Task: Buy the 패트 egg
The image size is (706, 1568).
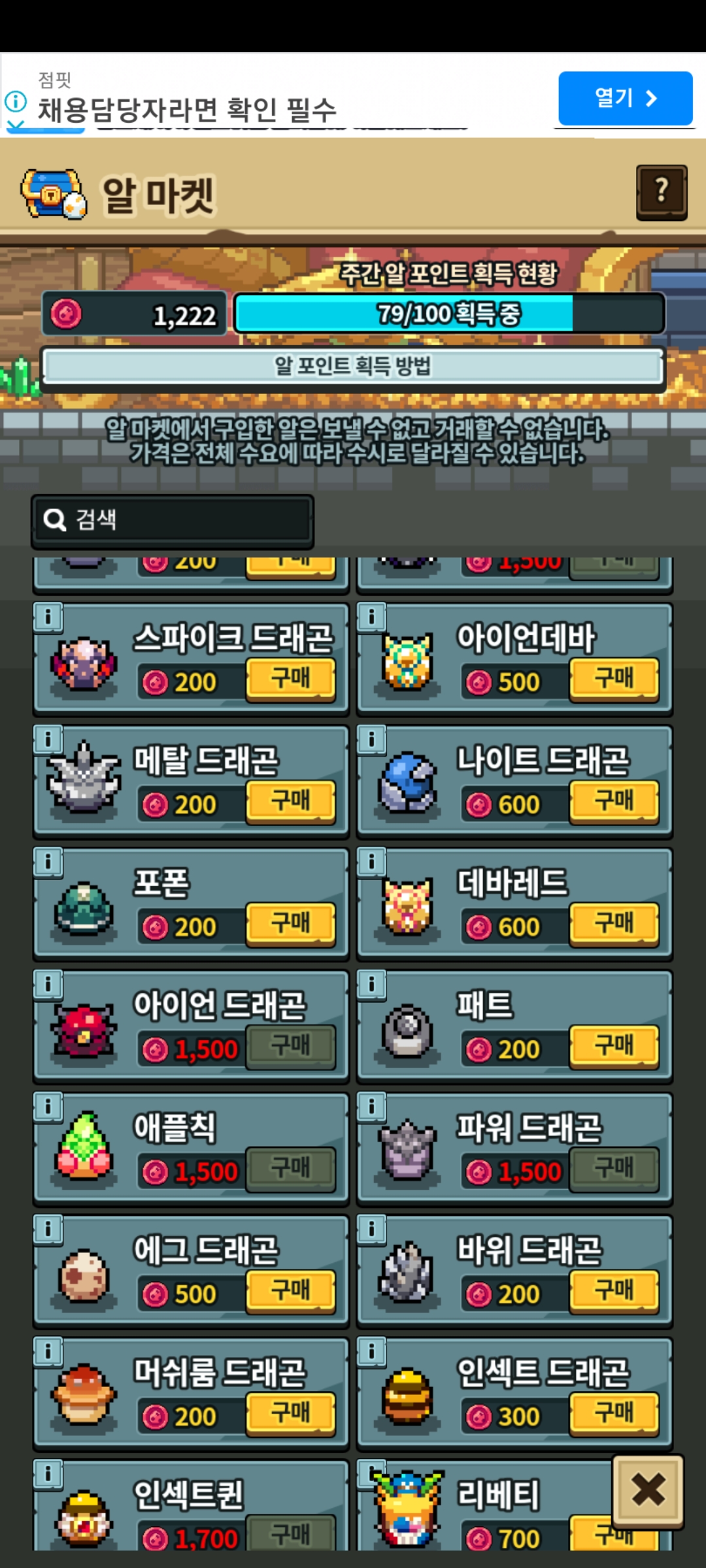Action: click(x=614, y=1047)
